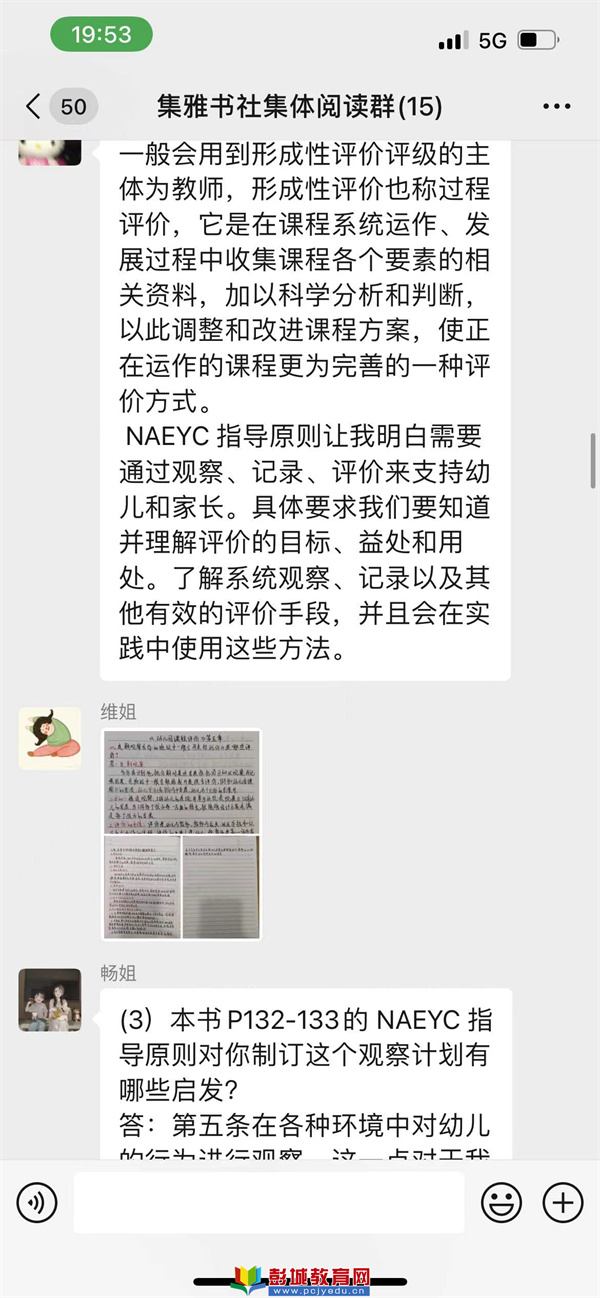Go back to the chat list
Screen dimensions: 600x1298
(x=34, y=106)
